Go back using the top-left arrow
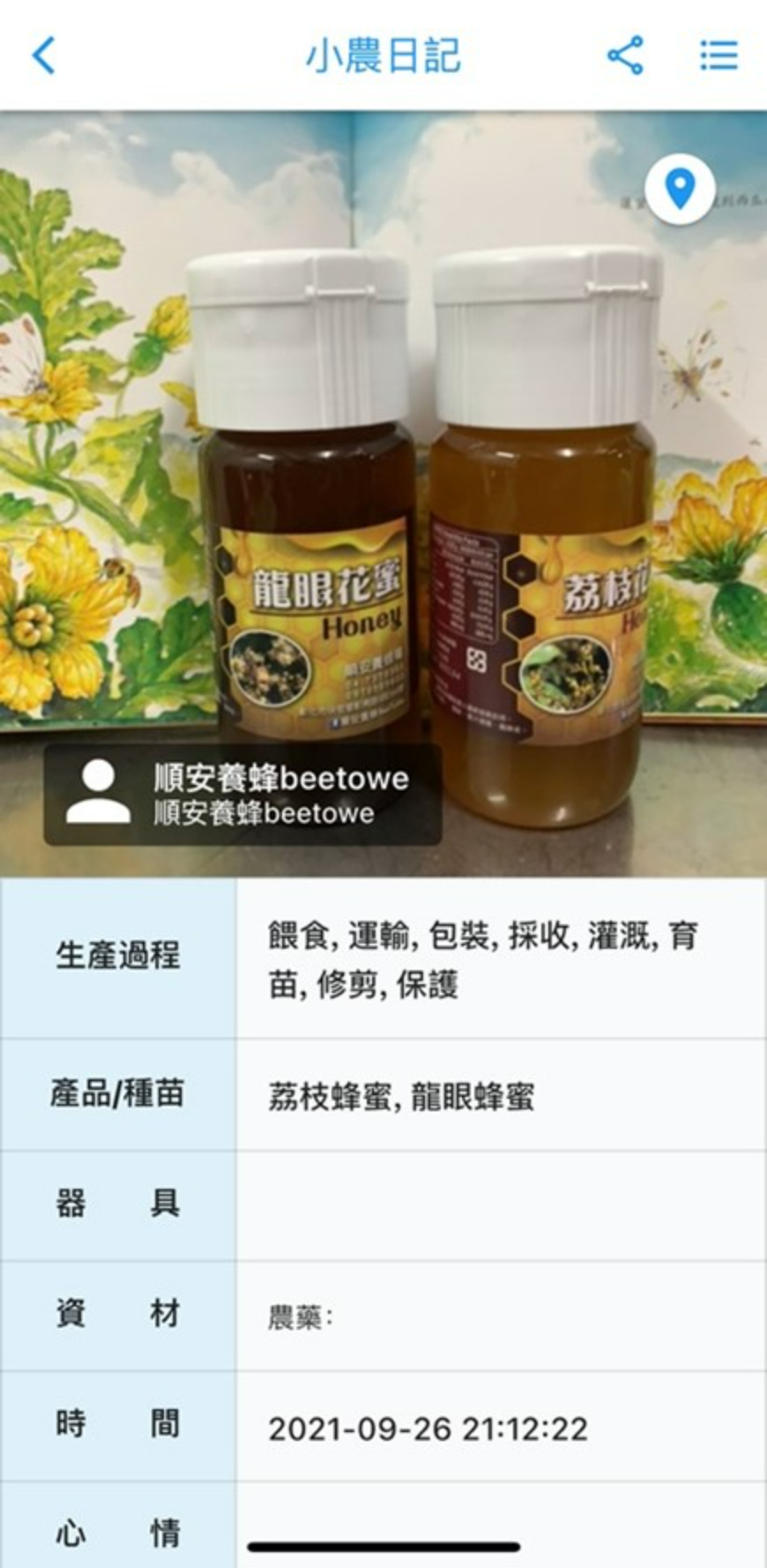Image resolution: width=767 pixels, height=1568 pixels. coord(44,56)
